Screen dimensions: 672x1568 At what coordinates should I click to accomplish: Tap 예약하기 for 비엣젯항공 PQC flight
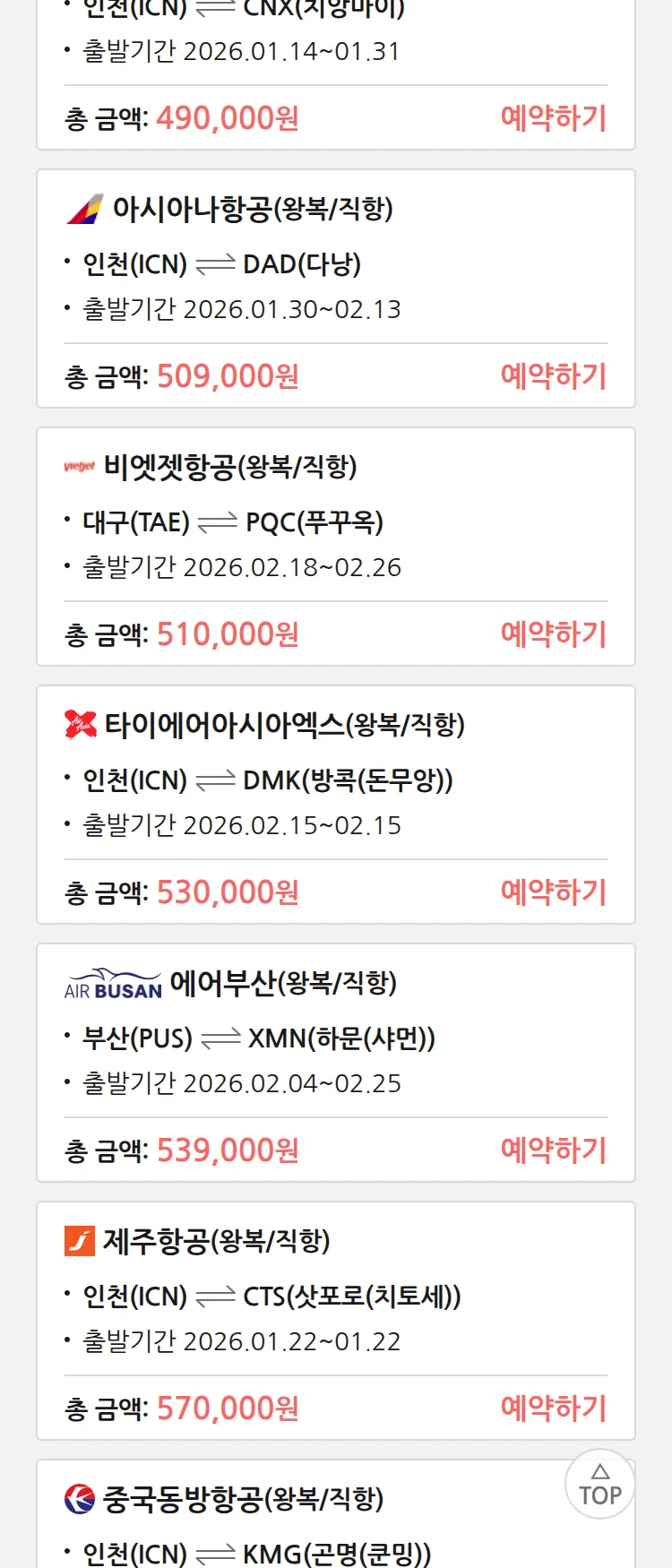[x=553, y=634]
